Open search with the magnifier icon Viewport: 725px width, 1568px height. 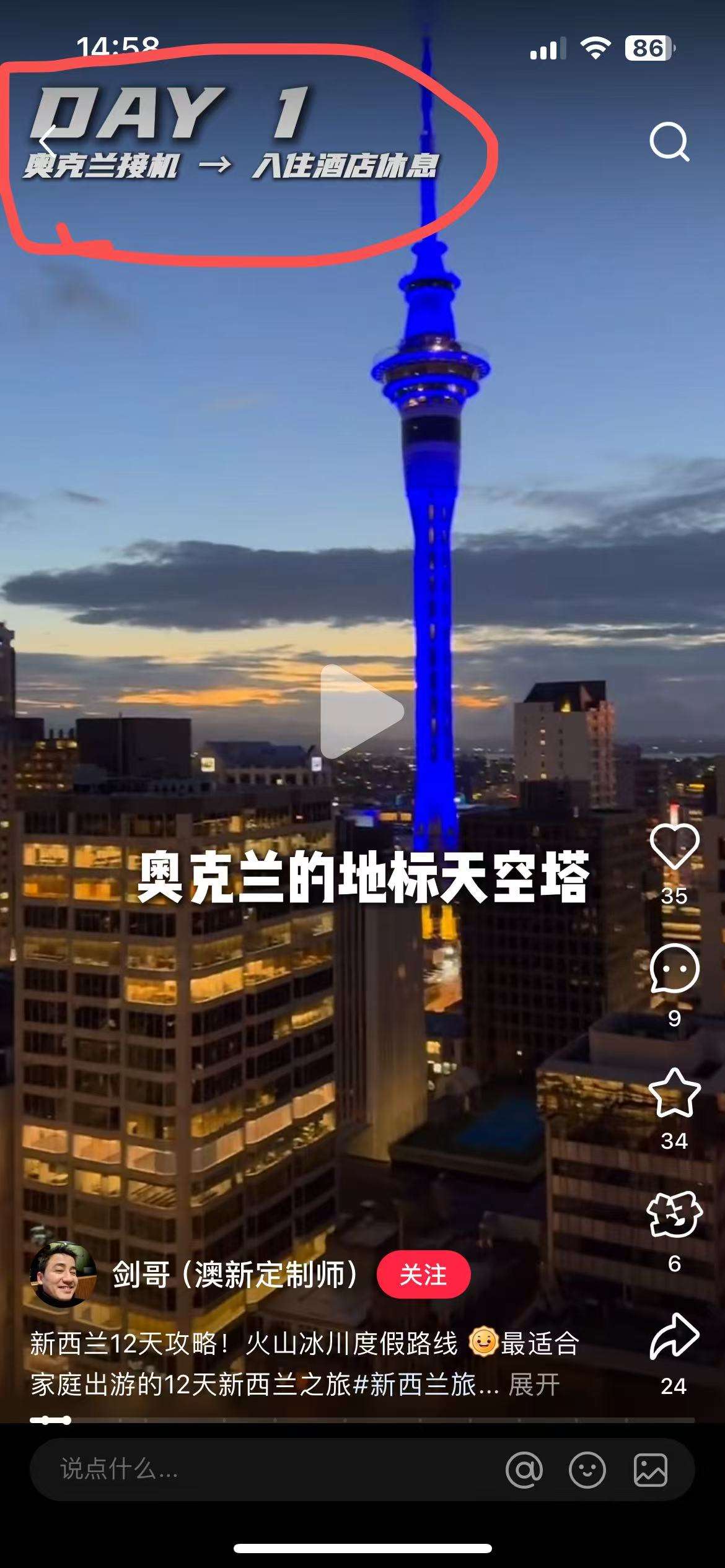point(669,142)
